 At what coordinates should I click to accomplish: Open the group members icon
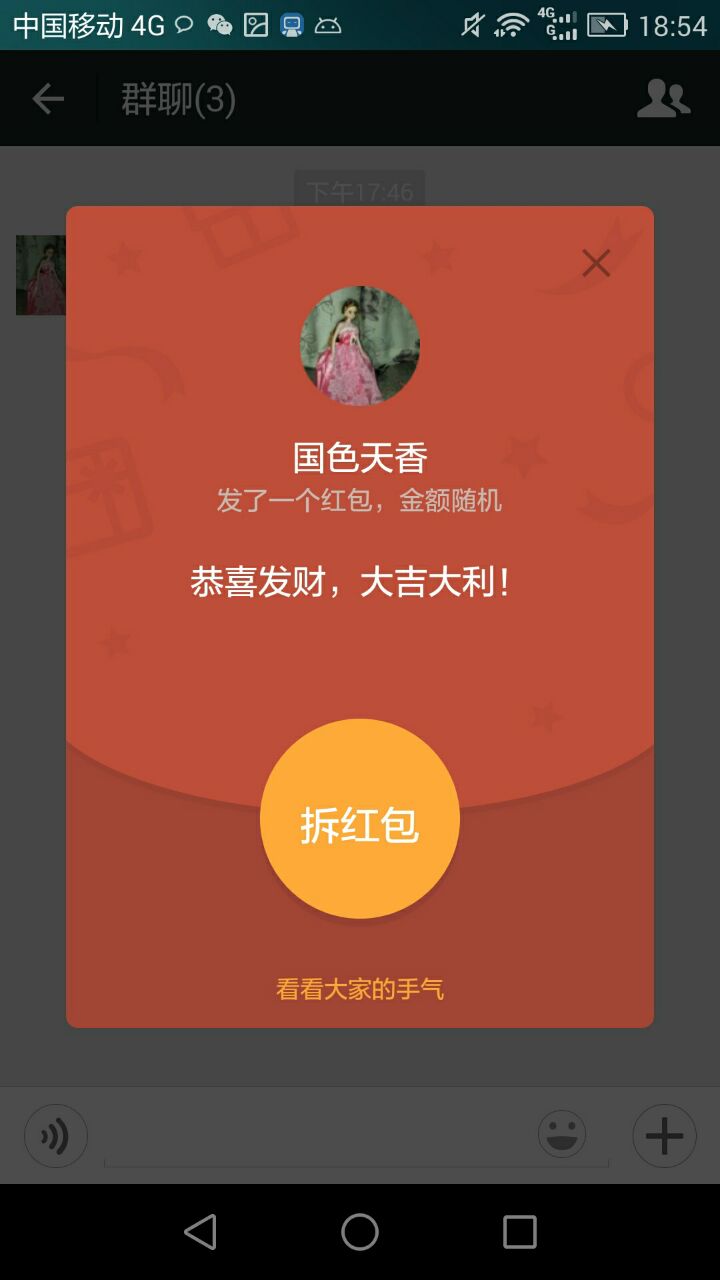pos(662,98)
